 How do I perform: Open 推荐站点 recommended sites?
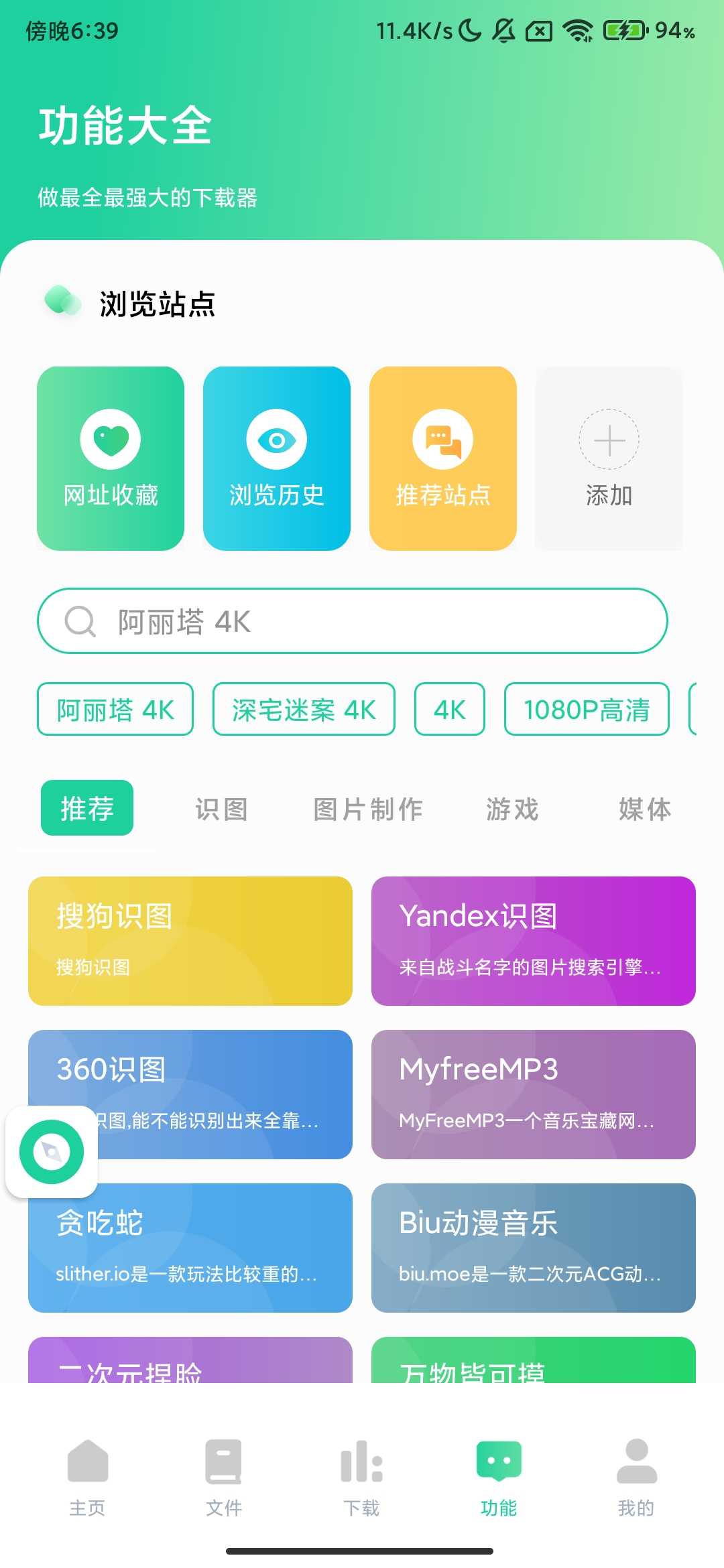coord(442,458)
